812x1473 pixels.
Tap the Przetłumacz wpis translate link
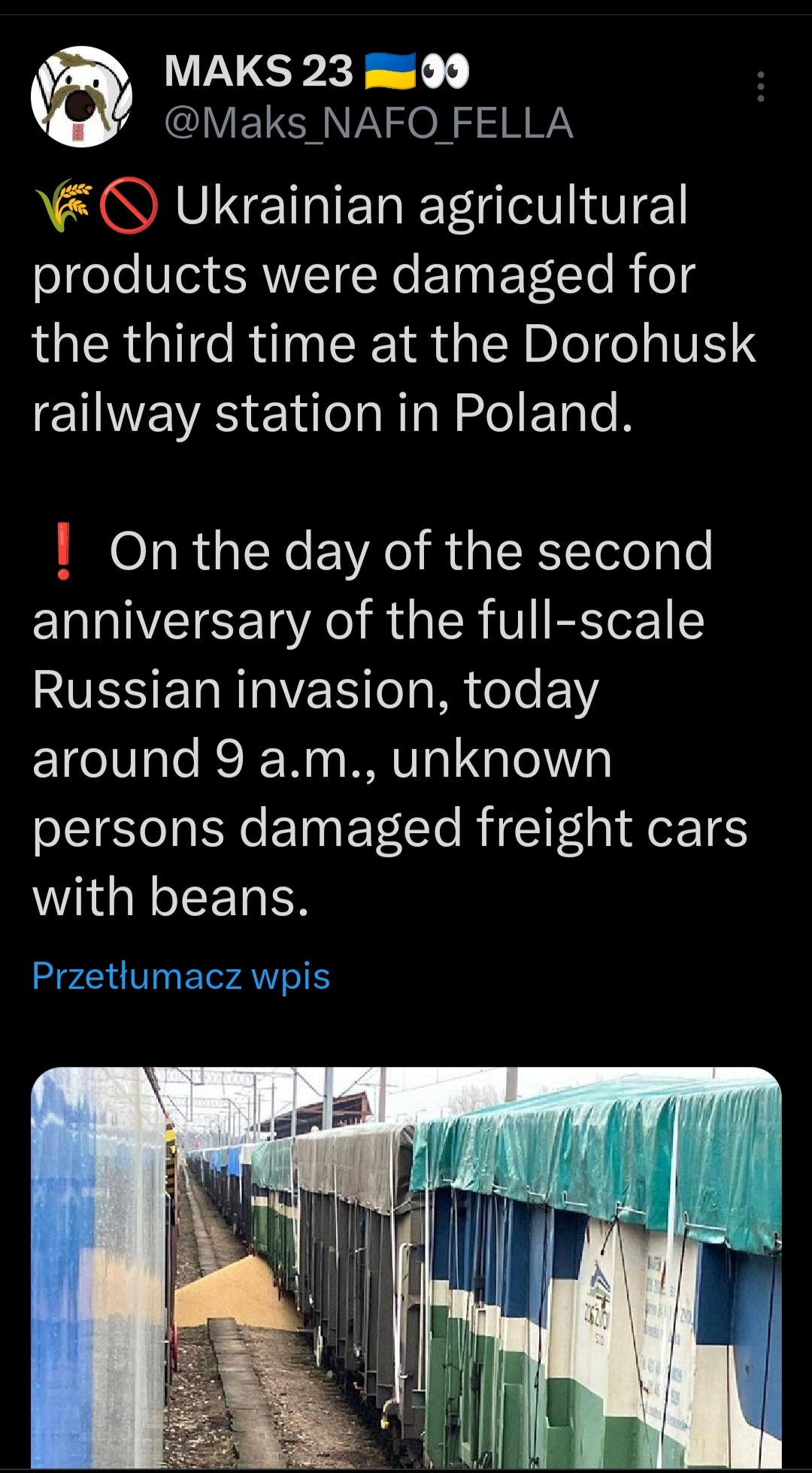coord(181,976)
